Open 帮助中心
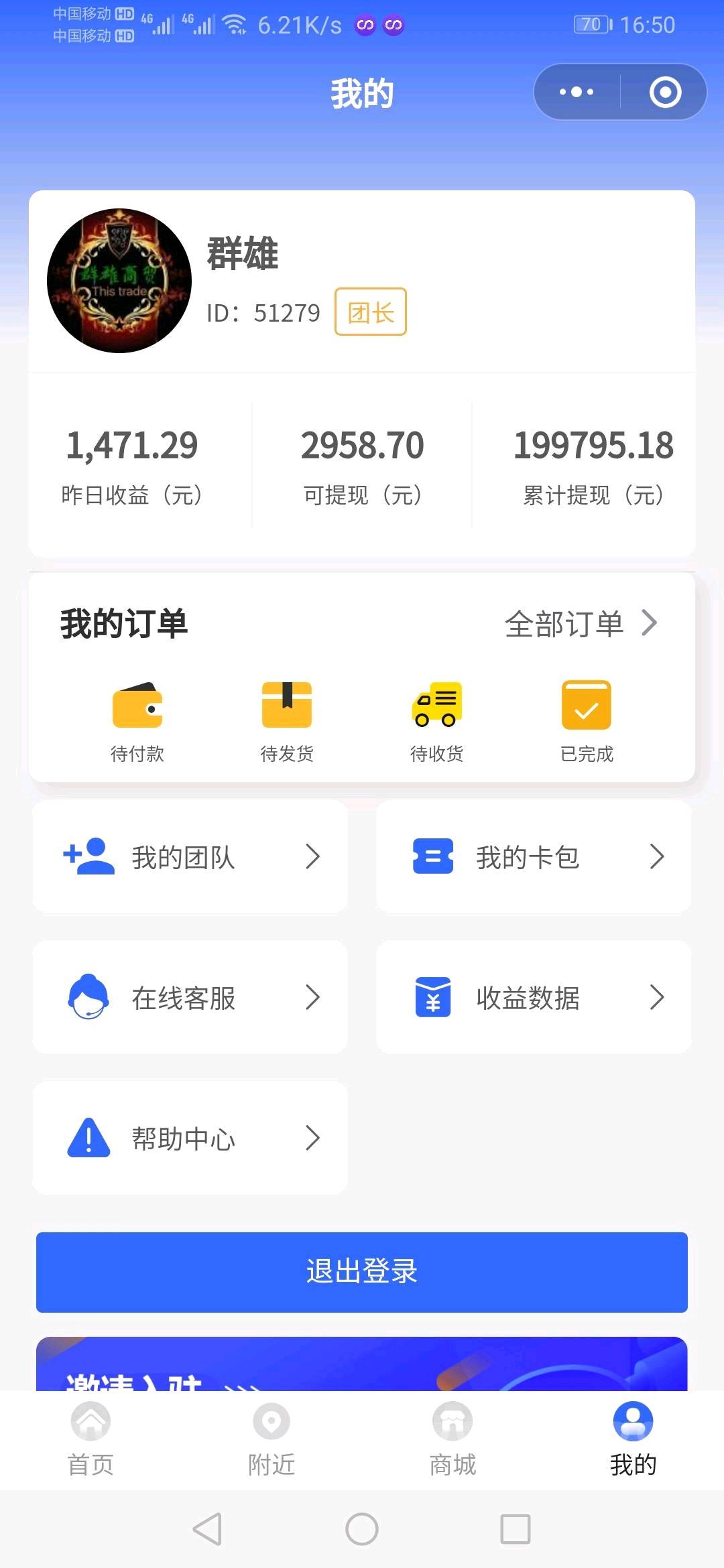Image resolution: width=724 pixels, height=1568 pixels. tap(190, 1138)
